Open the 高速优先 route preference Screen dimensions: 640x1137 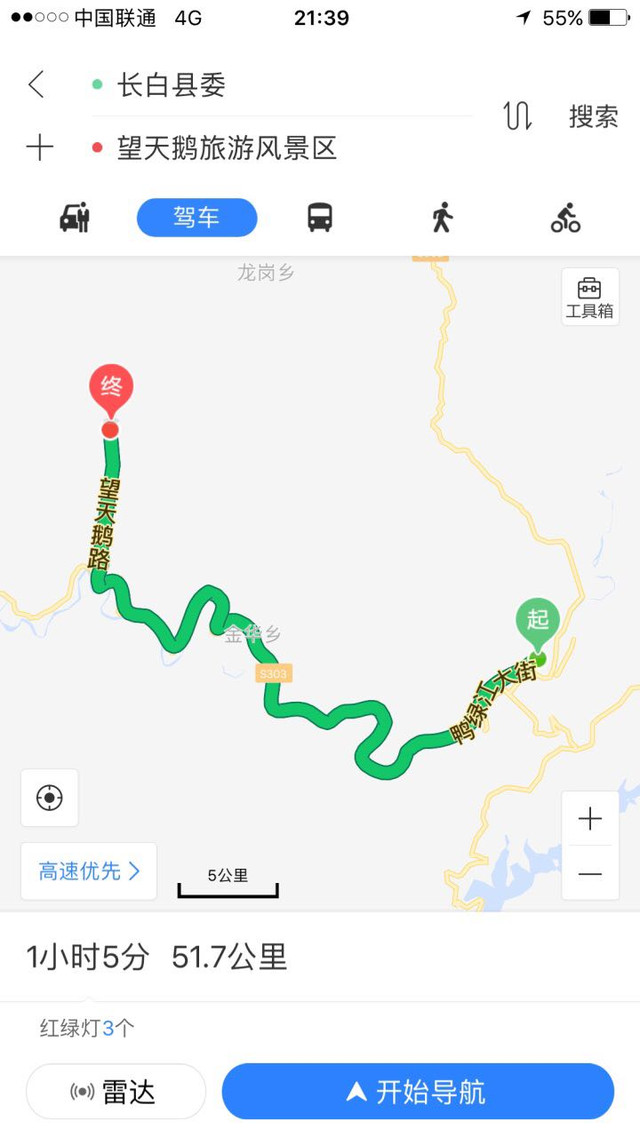coord(89,871)
